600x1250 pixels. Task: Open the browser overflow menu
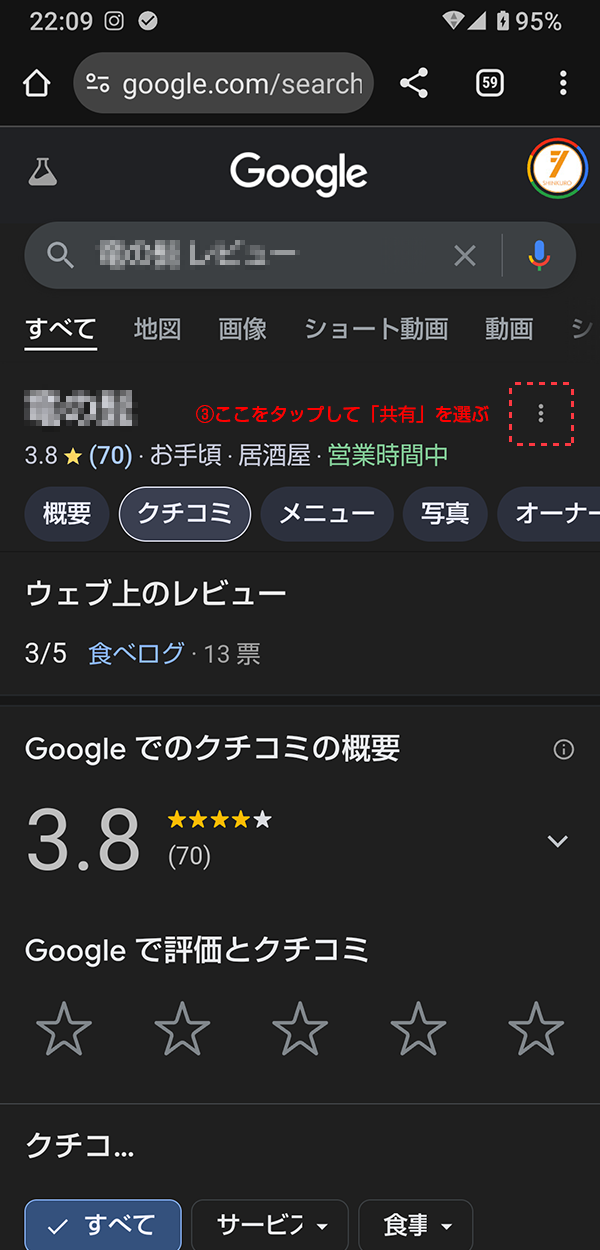click(x=563, y=84)
